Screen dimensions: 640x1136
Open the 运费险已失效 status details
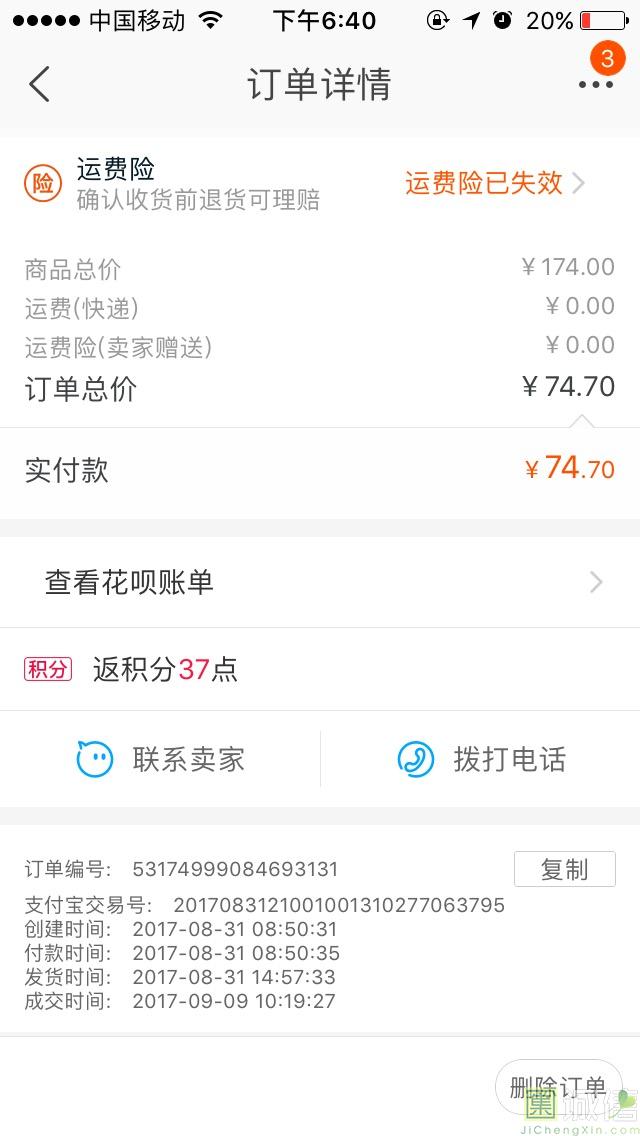point(494,183)
